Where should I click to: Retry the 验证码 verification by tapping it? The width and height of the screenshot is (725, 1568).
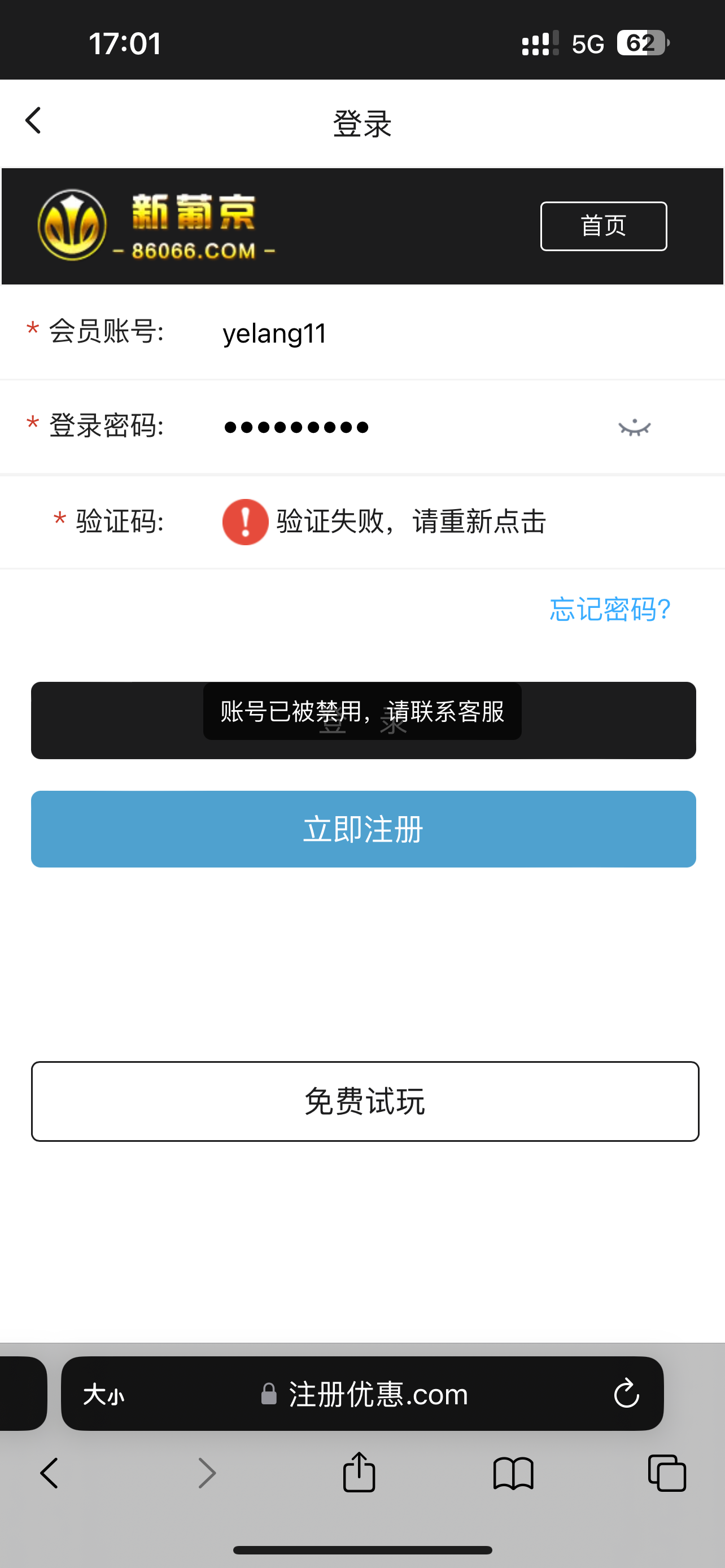point(383,522)
